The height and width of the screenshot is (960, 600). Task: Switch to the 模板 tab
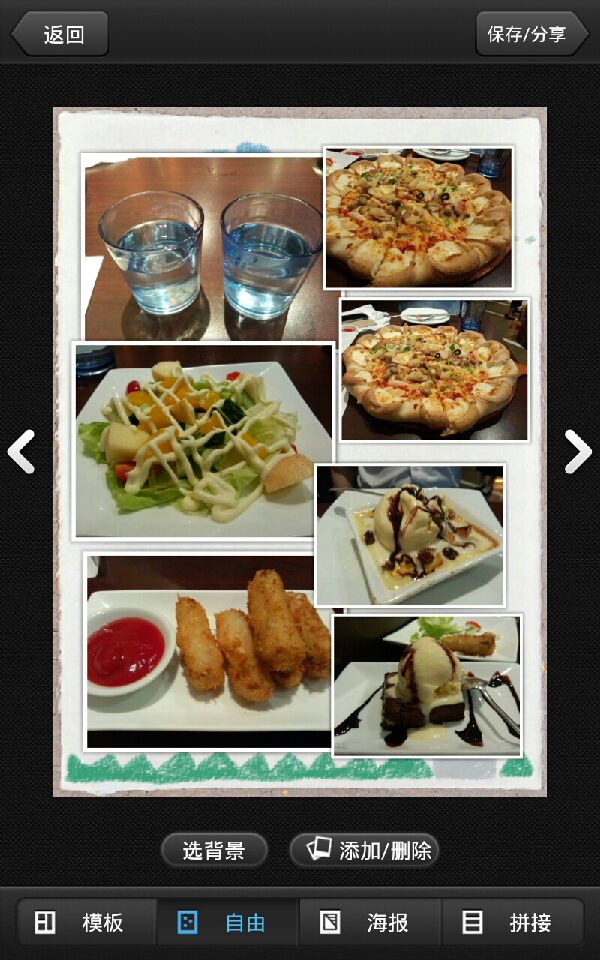pos(86,922)
